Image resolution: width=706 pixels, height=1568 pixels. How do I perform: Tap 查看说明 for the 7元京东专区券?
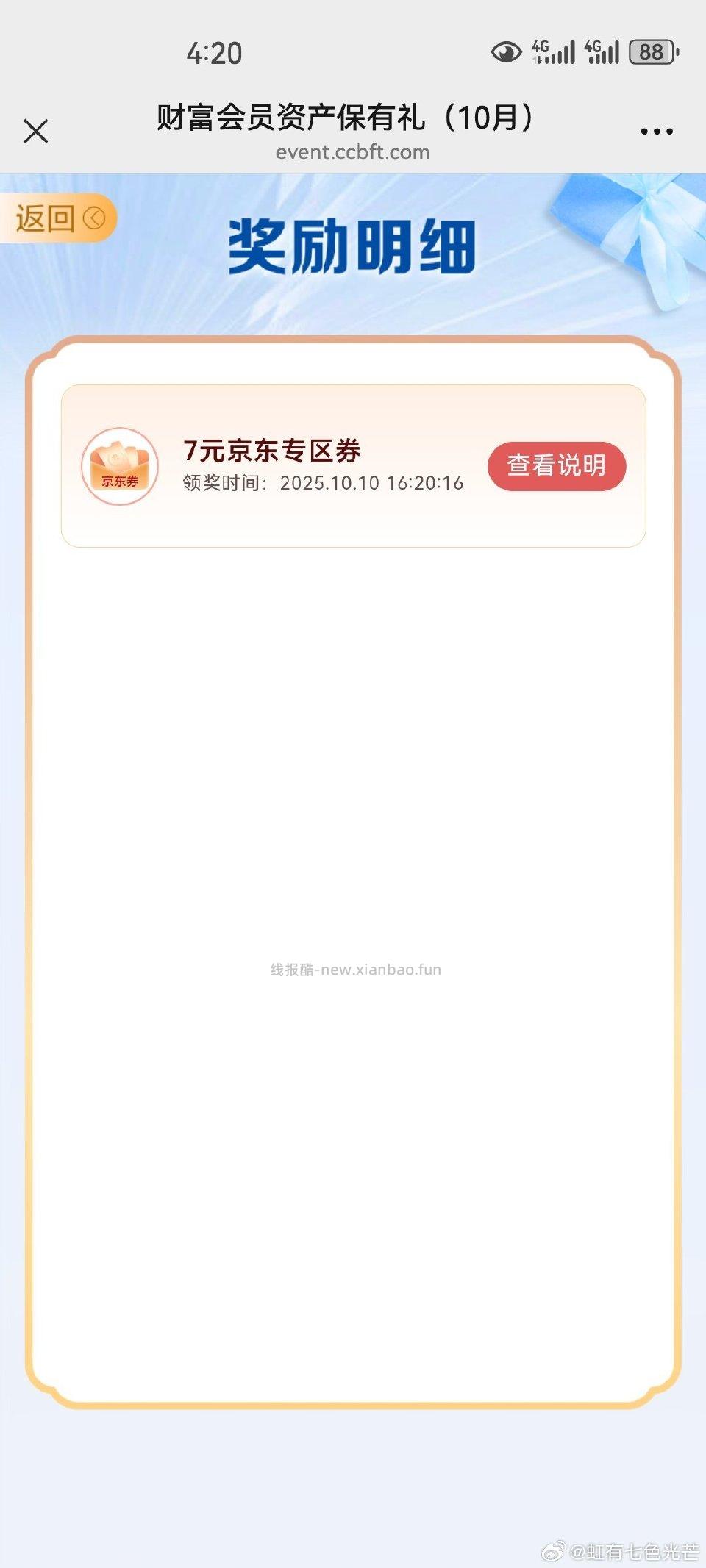click(557, 465)
